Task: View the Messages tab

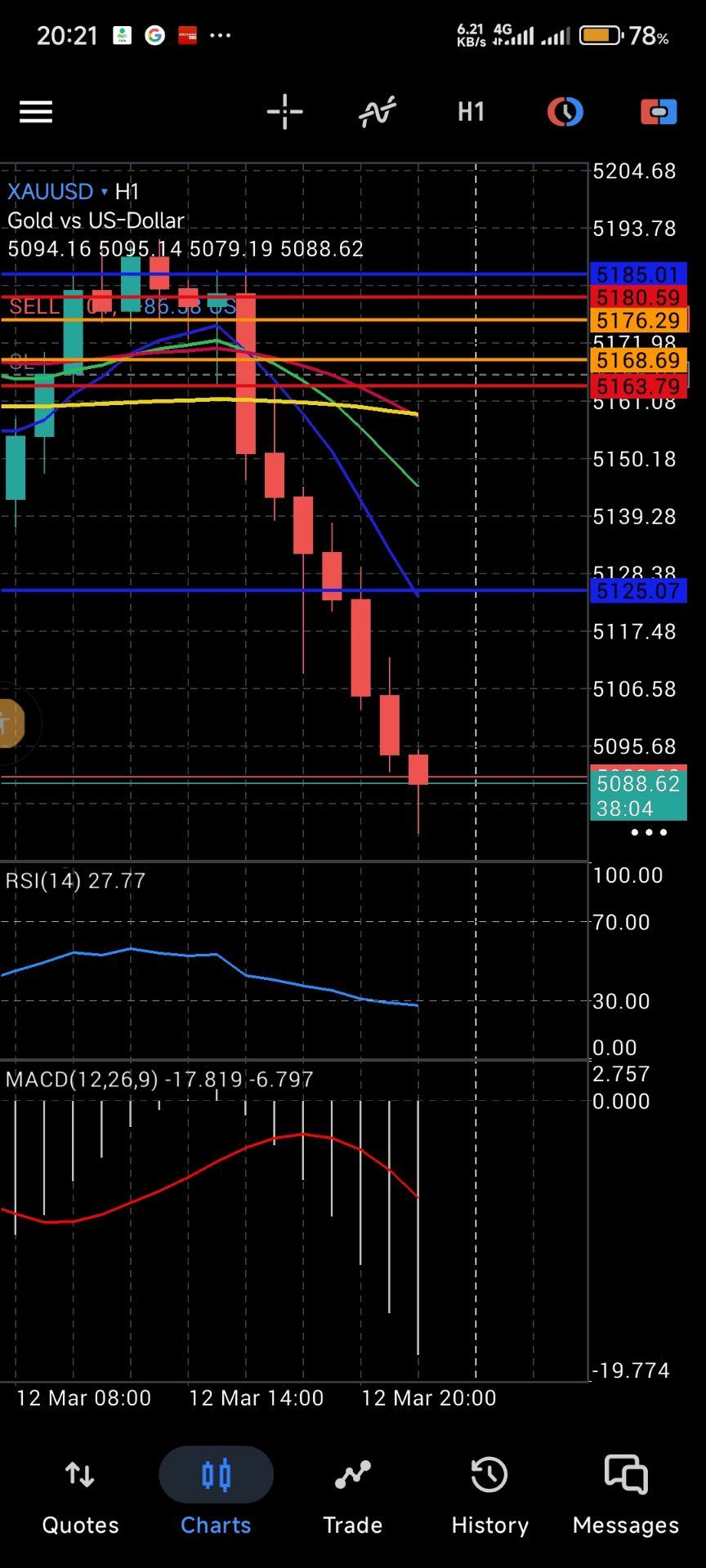Action: click(626, 1494)
